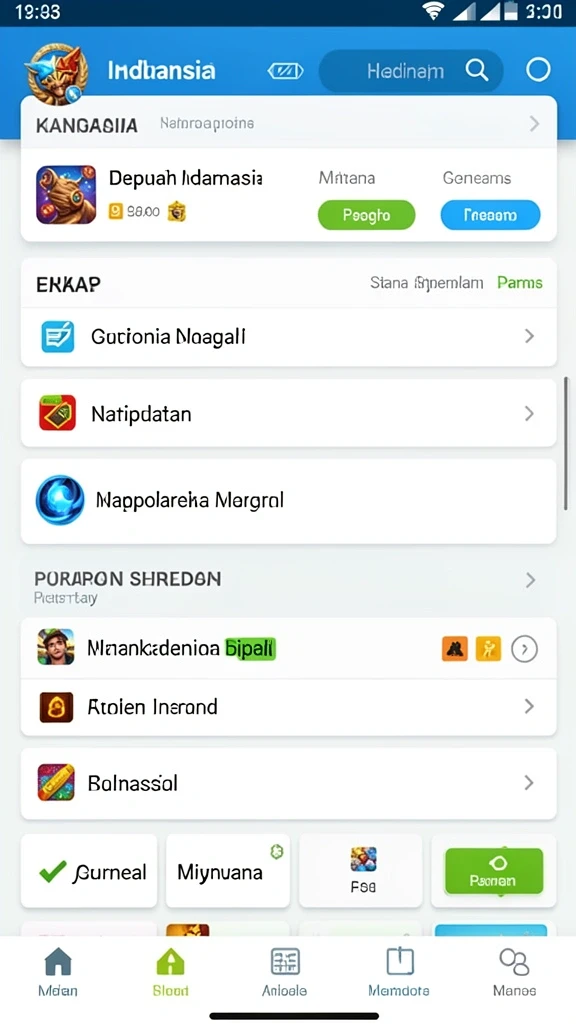This screenshot has height=1024, width=576.
Task: Tap the Hedinam search field
Action: pyautogui.click(x=410, y=71)
